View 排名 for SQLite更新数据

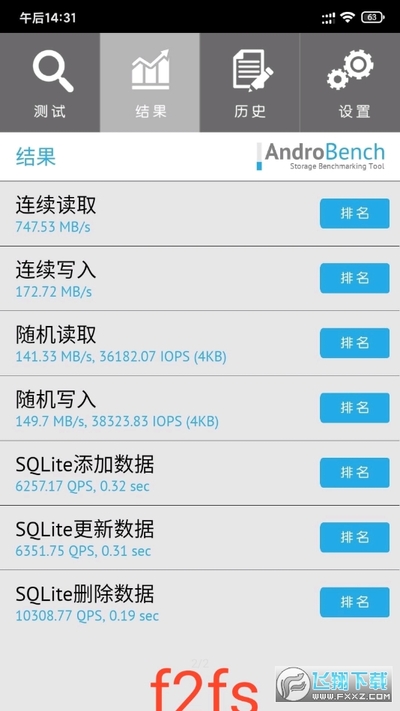coord(355,537)
